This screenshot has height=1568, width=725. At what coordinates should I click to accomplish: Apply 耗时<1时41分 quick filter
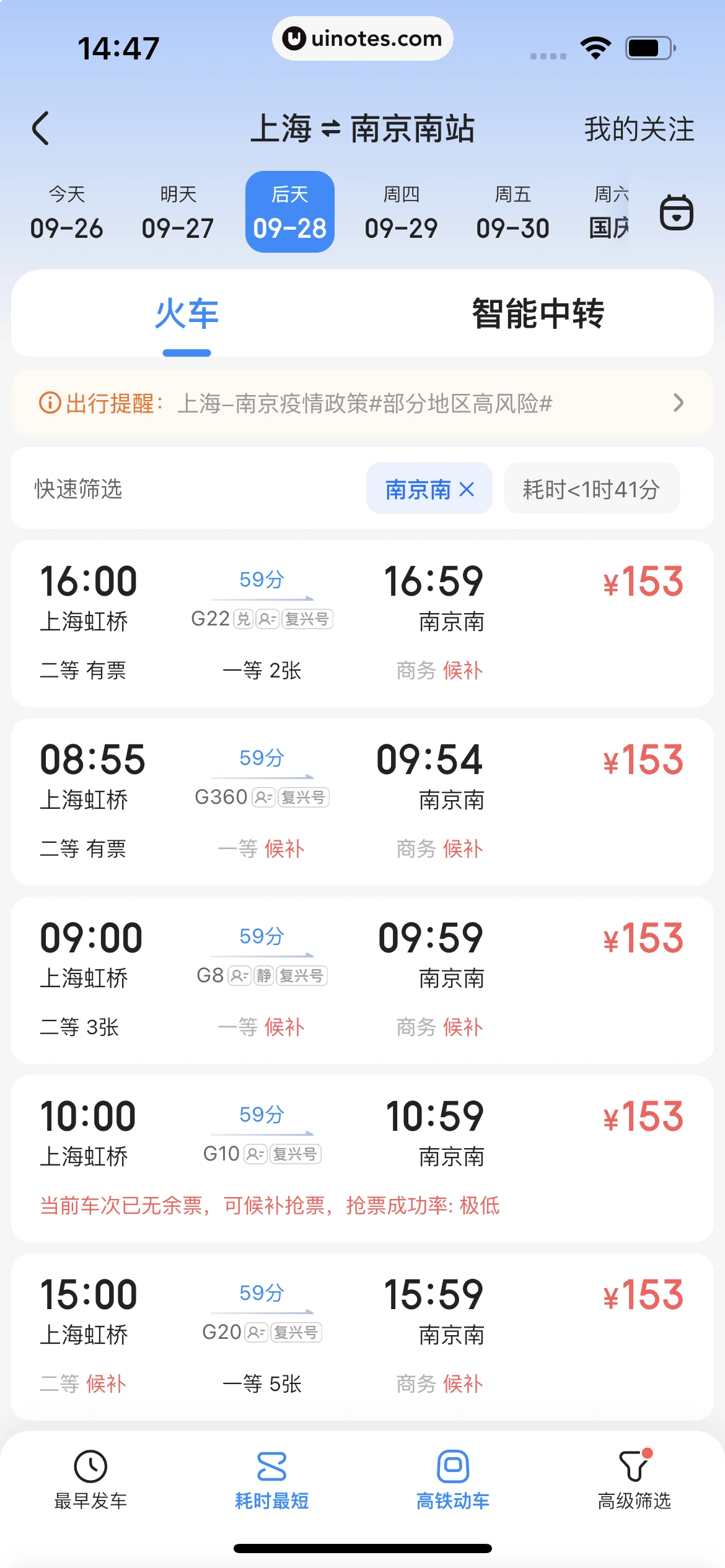pos(591,489)
